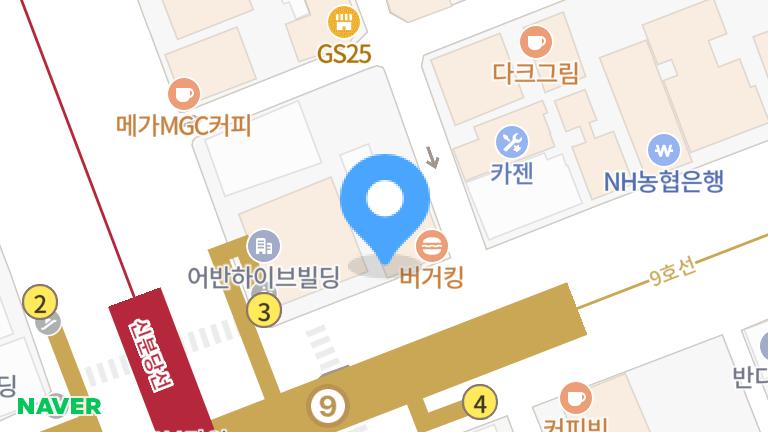Open the NAVER logo link

(59, 406)
